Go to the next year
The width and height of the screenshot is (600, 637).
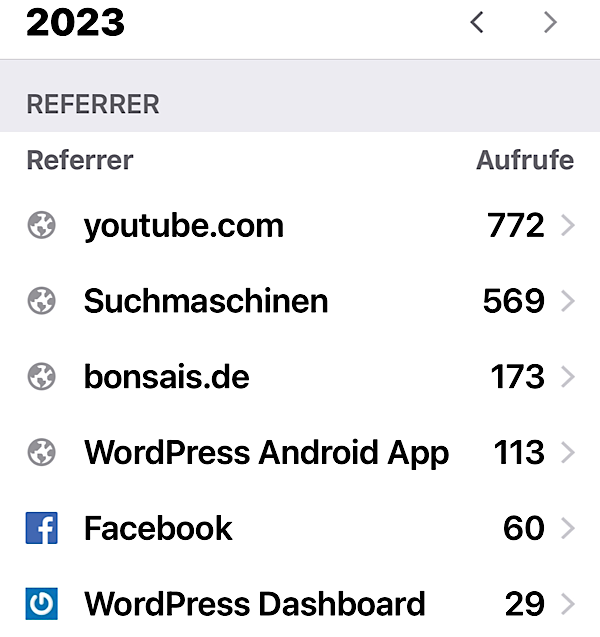[x=550, y=23]
